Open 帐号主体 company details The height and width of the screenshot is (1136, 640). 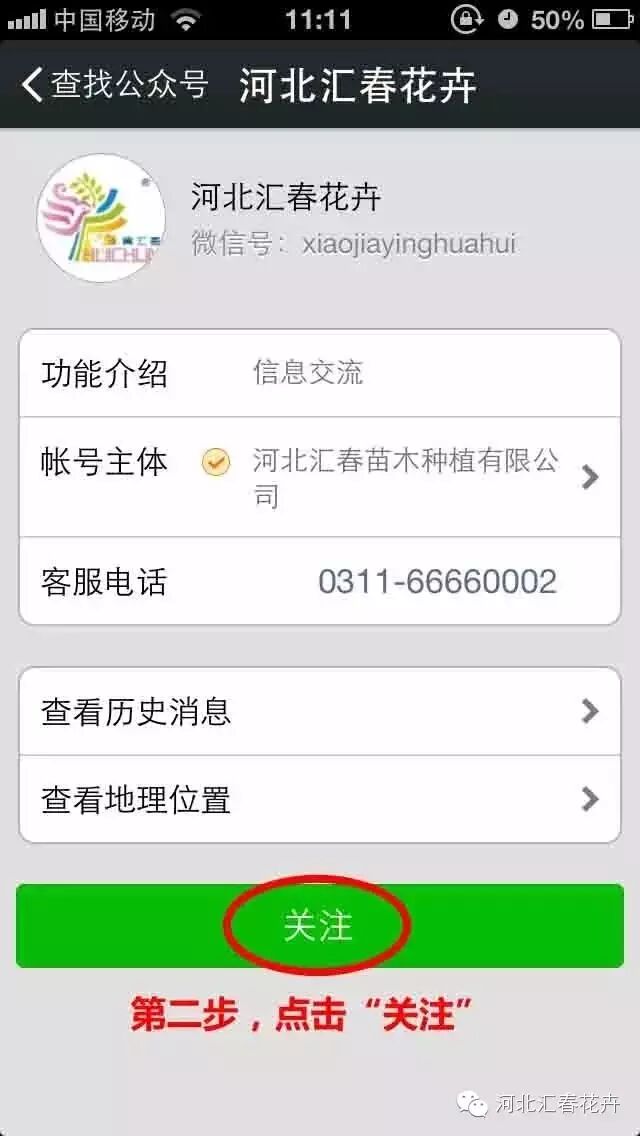(320, 477)
